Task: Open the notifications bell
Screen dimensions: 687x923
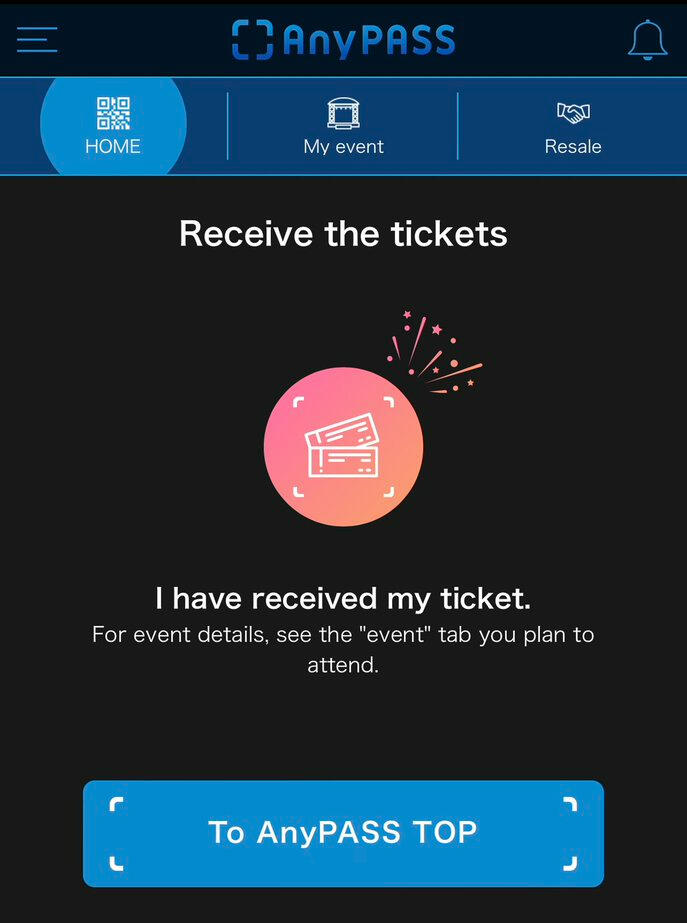Action: click(647, 39)
